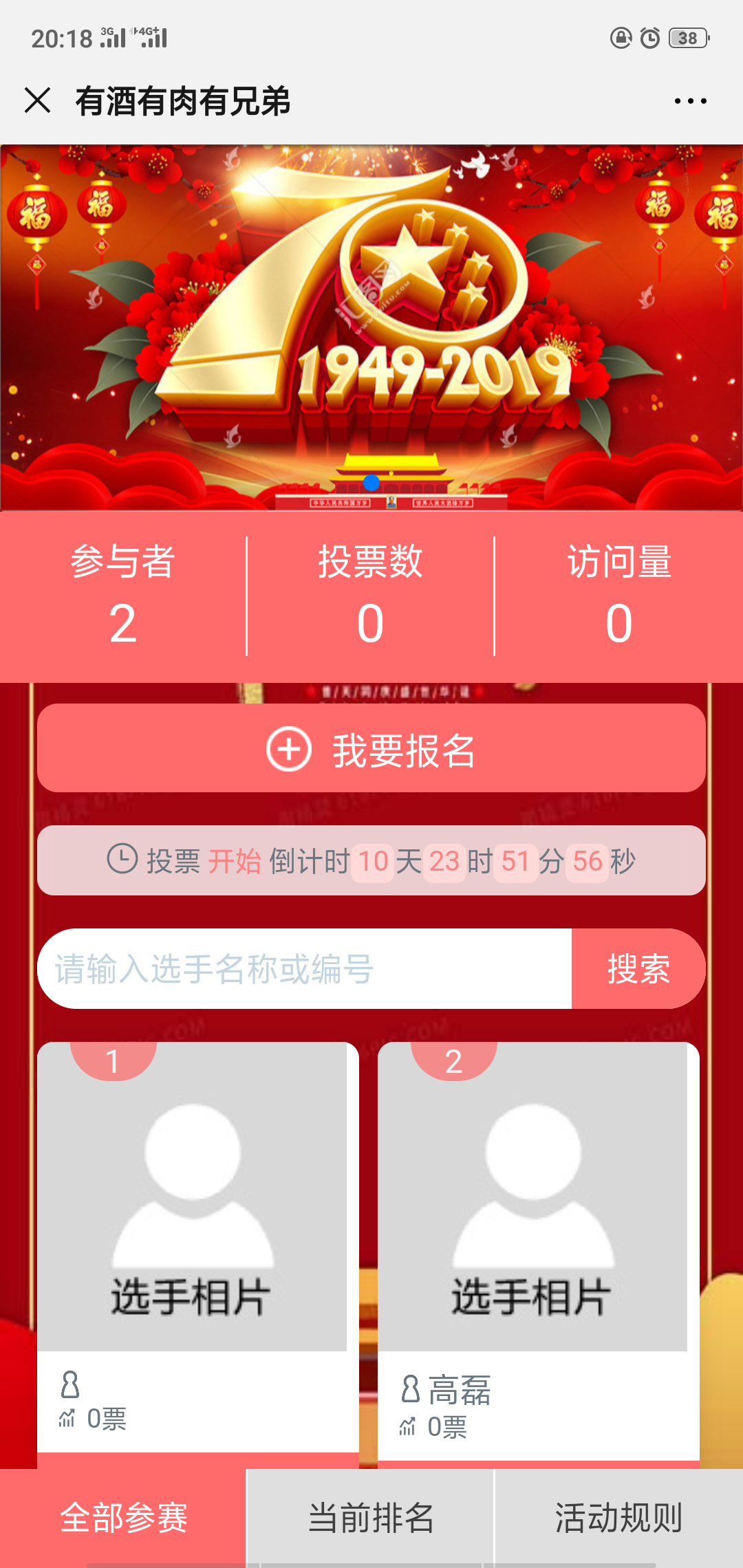The height and width of the screenshot is (1568, 743).
Task: Tap the 搜索 search button
Action: coord(638,968)
